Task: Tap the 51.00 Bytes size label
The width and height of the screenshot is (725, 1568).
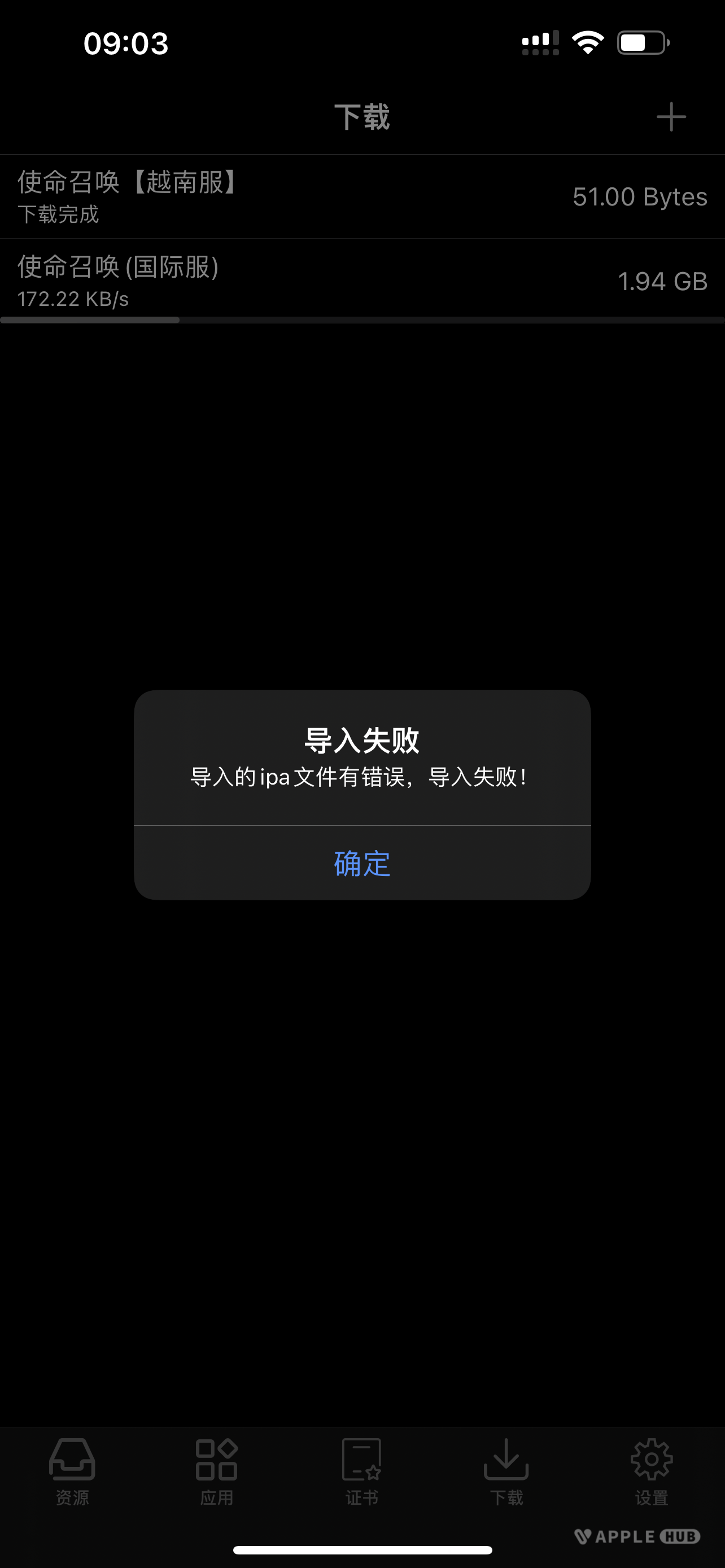Action: pyautogui.click(x=640, y=196)
